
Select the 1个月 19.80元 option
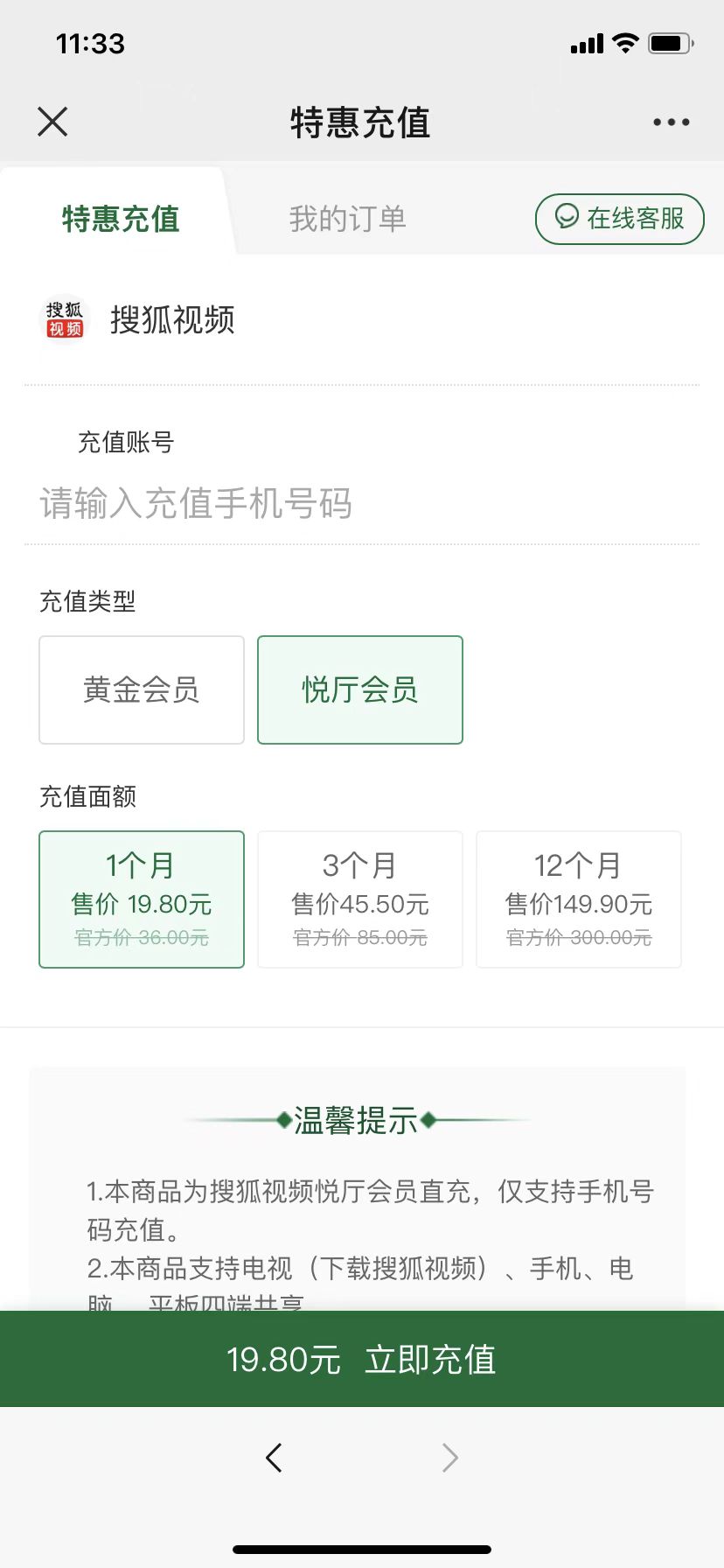tap(142, 899)
